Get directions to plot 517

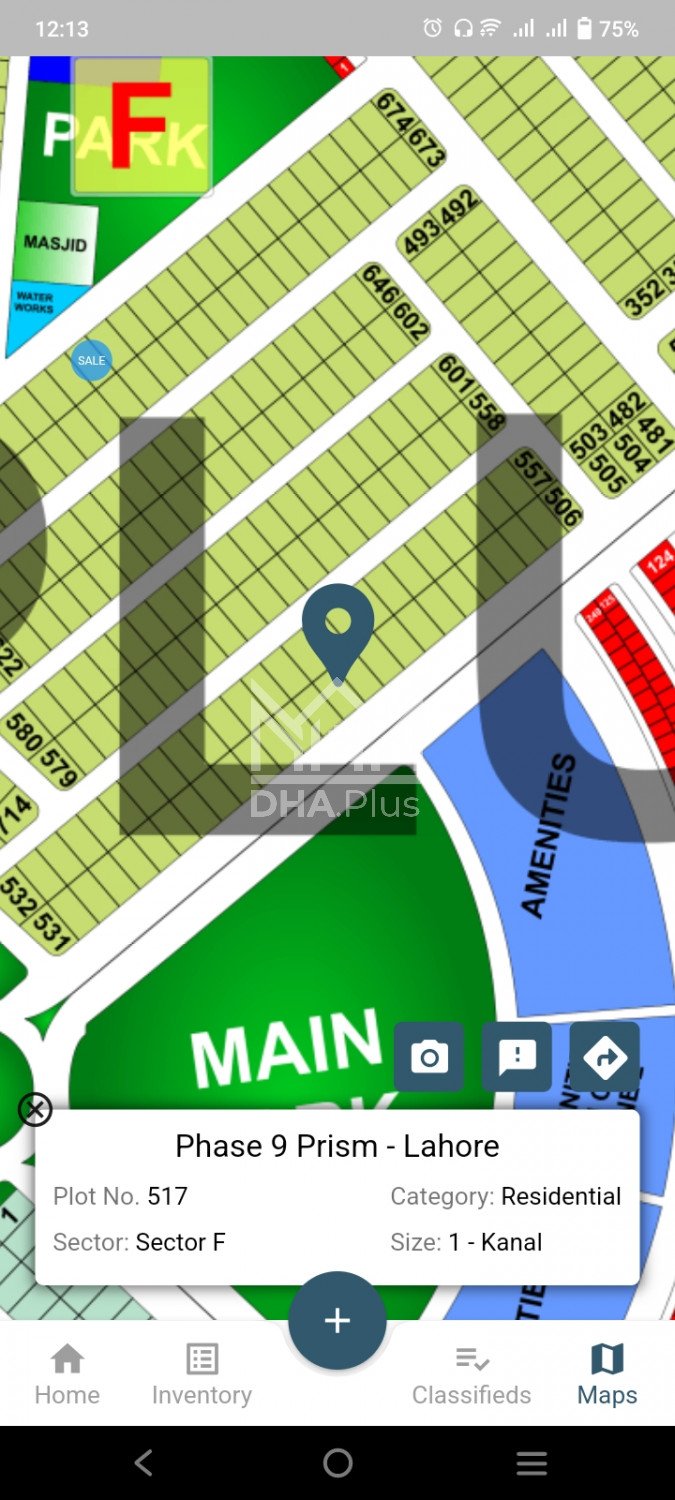[x=605, y=1057]
